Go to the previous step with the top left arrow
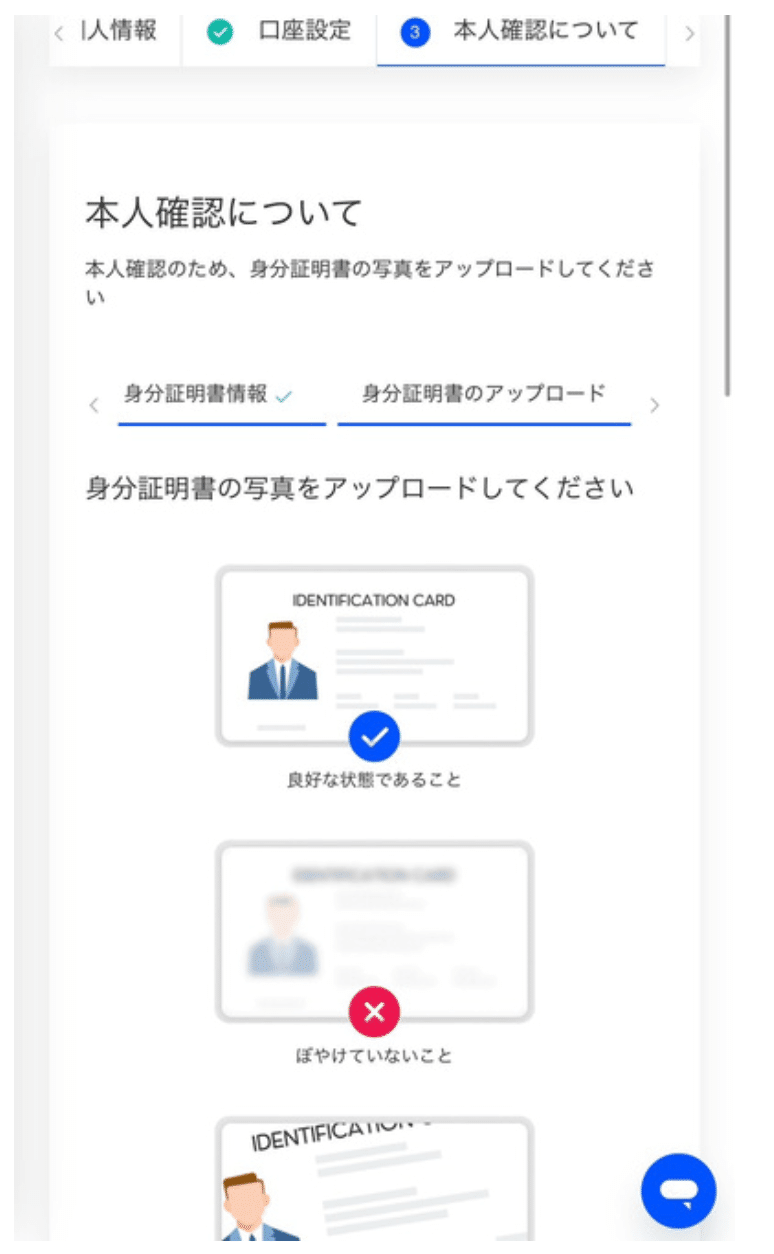774x1254 pixels. (59, 33)
